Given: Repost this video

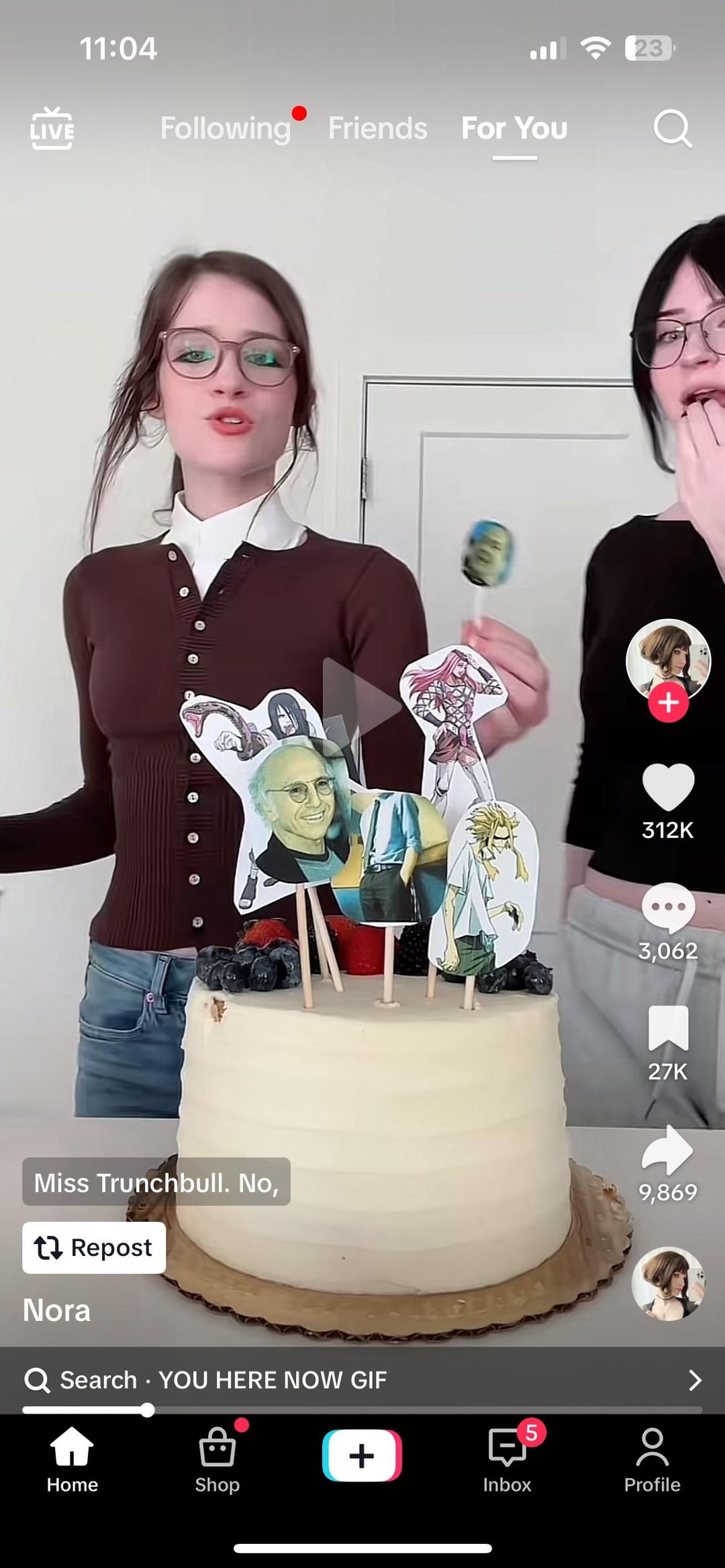Looking at the screenshot, I should (94, 1247).
